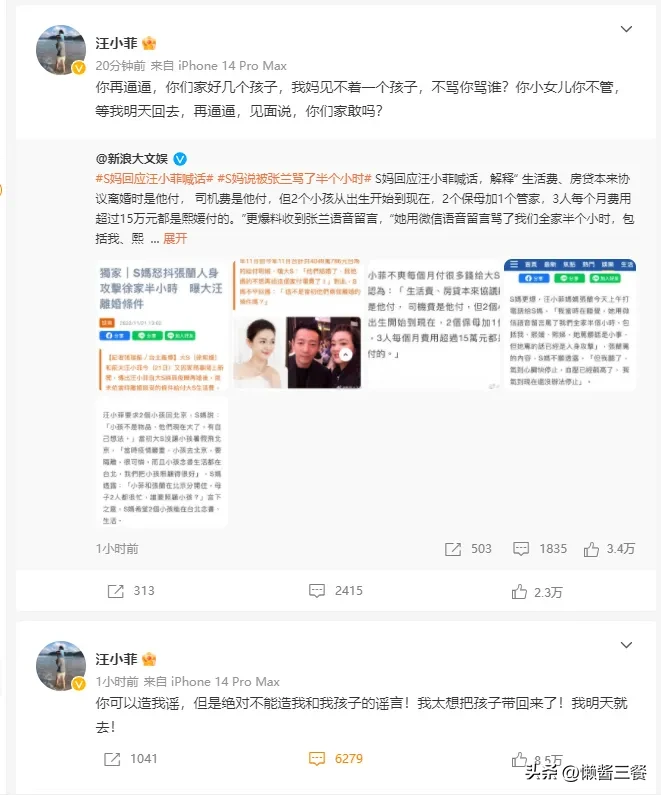
Task: Open comments of the quoted post (1835)
Action: click(x=539, y=548)
